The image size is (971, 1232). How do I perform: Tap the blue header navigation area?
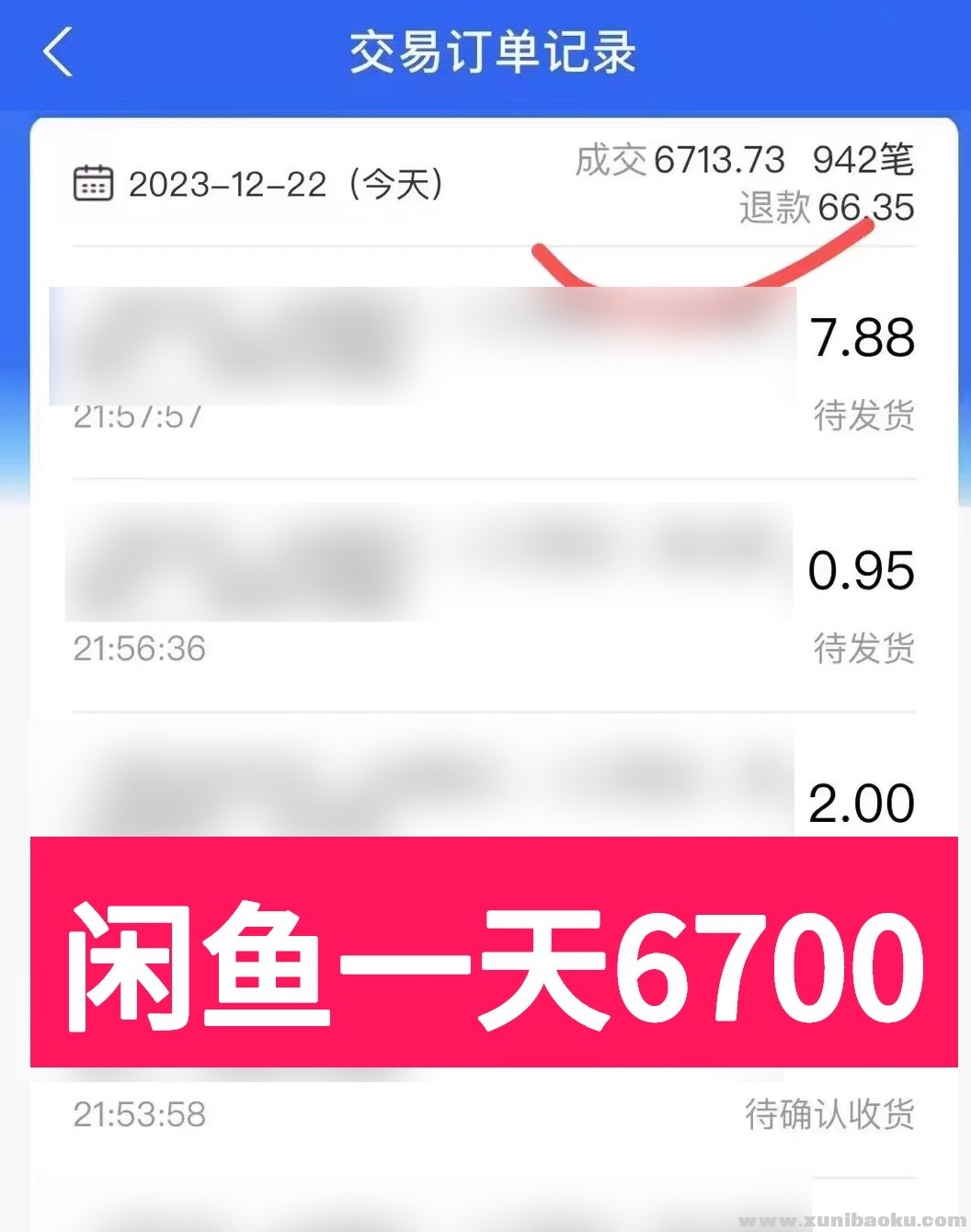[x=485, y=53]
